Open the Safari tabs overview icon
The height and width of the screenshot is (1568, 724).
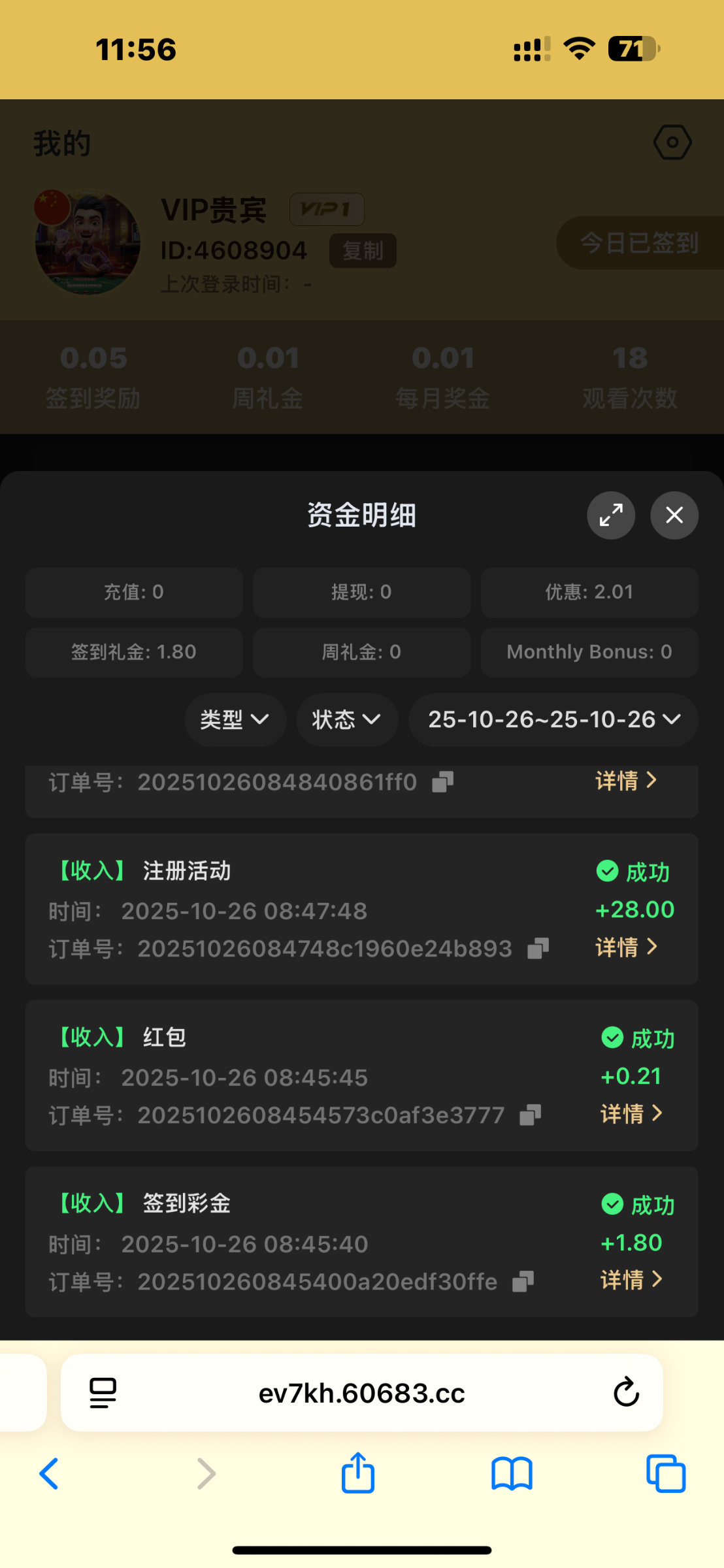pos(665,1473)
